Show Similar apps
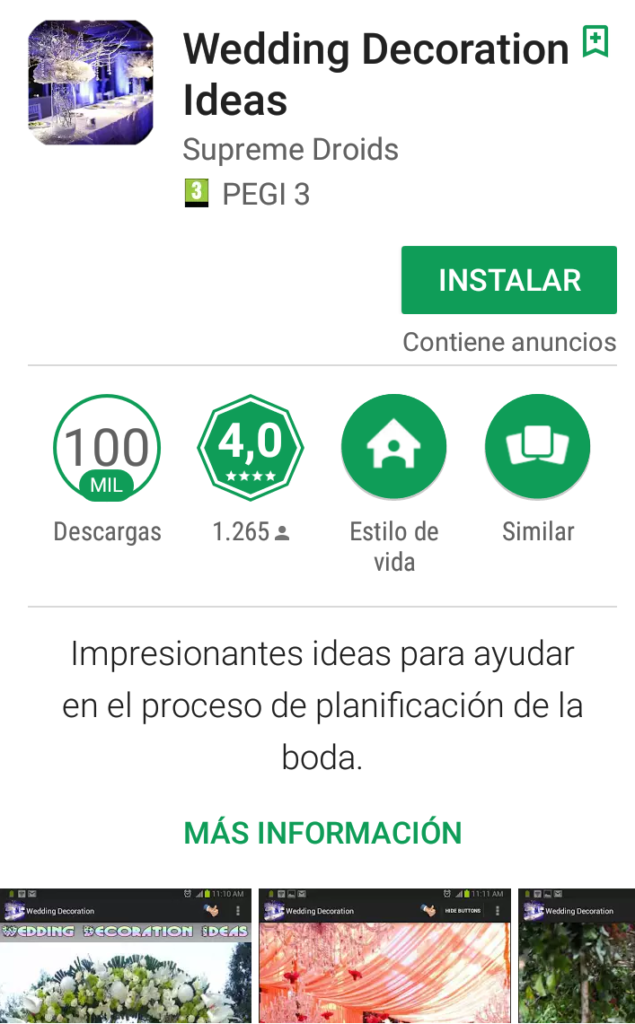This screenshot has height=1024, width=635. 538,447
